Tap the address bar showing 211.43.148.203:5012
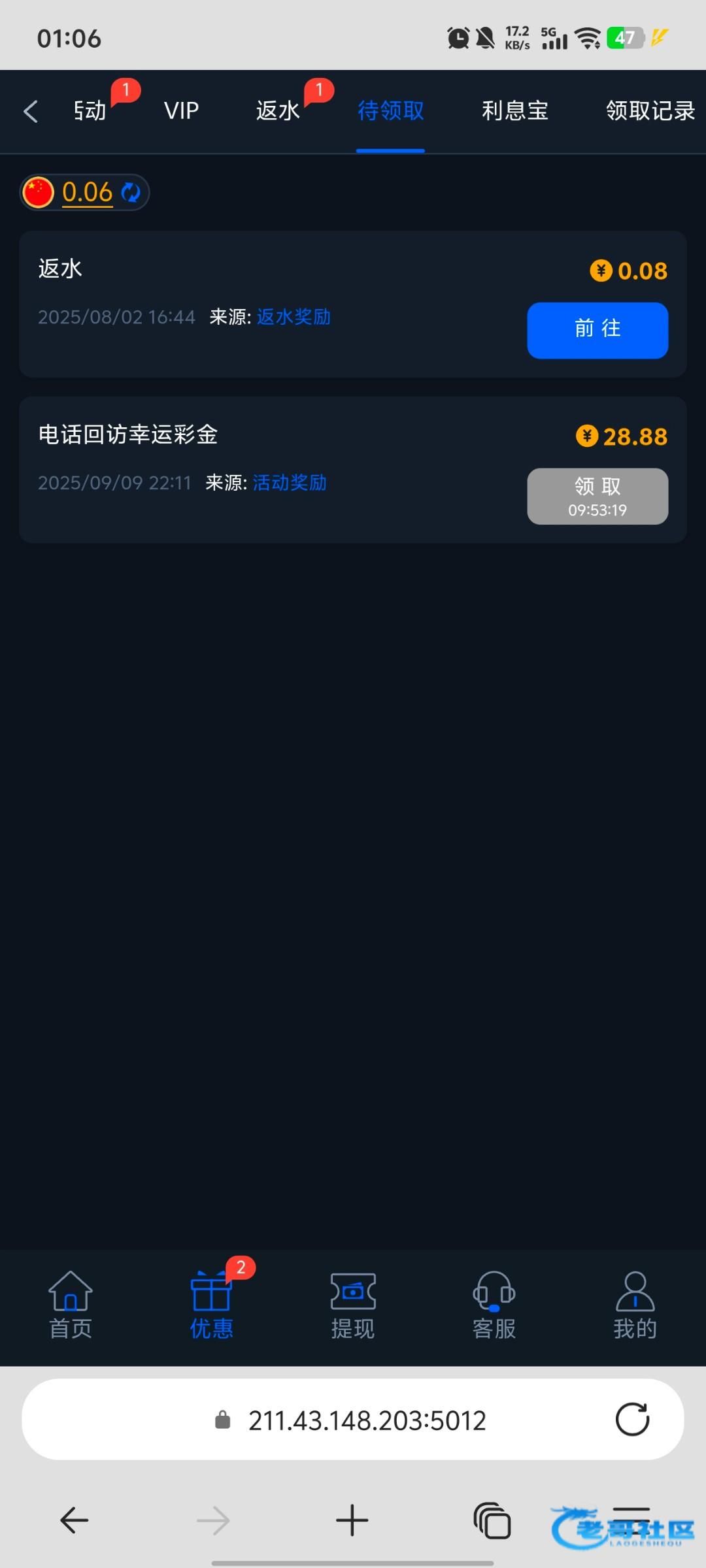706x1568 pixels. (366, 1420)
